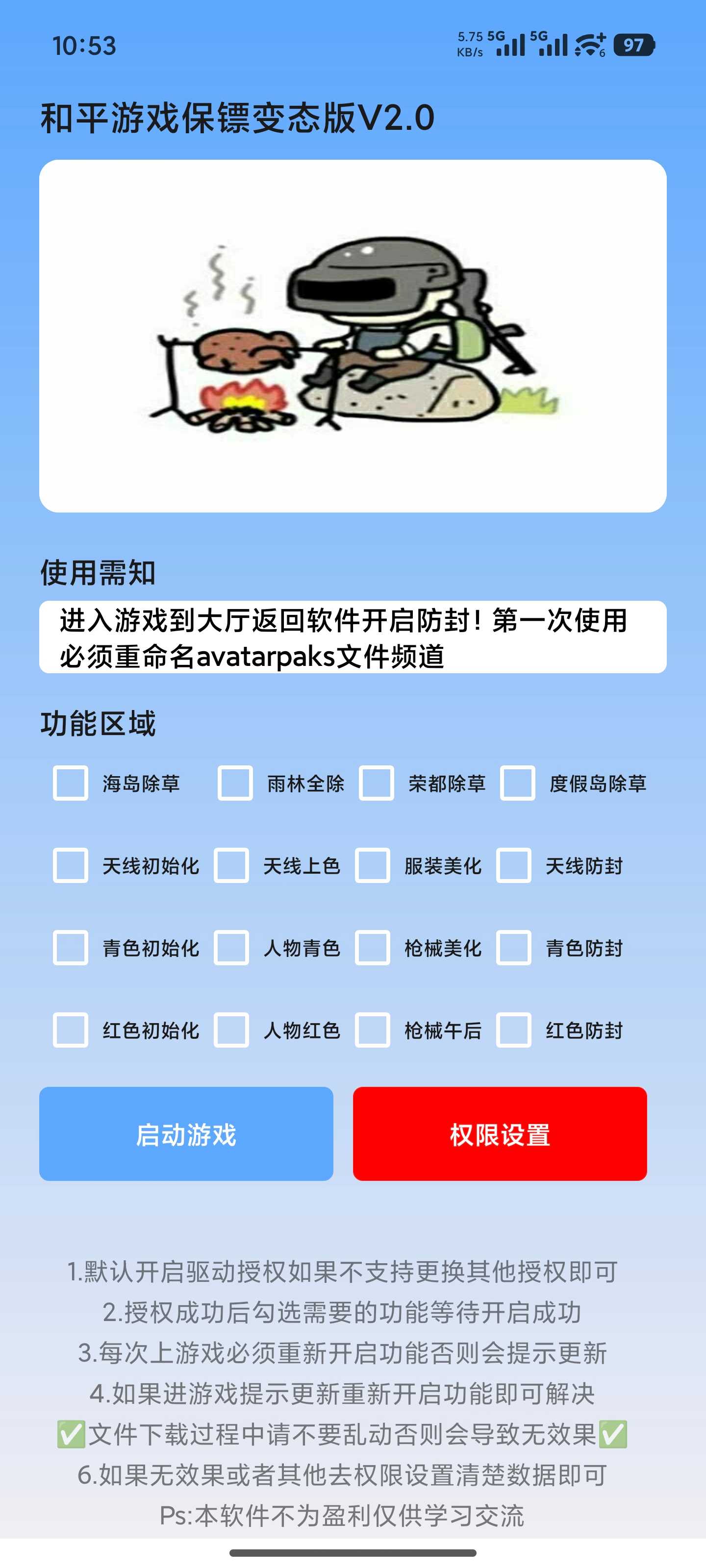This screenshot has width=706, height=1568.
Task: Turn on 天线防封 checkbox
Action: (x=513, y=865)
